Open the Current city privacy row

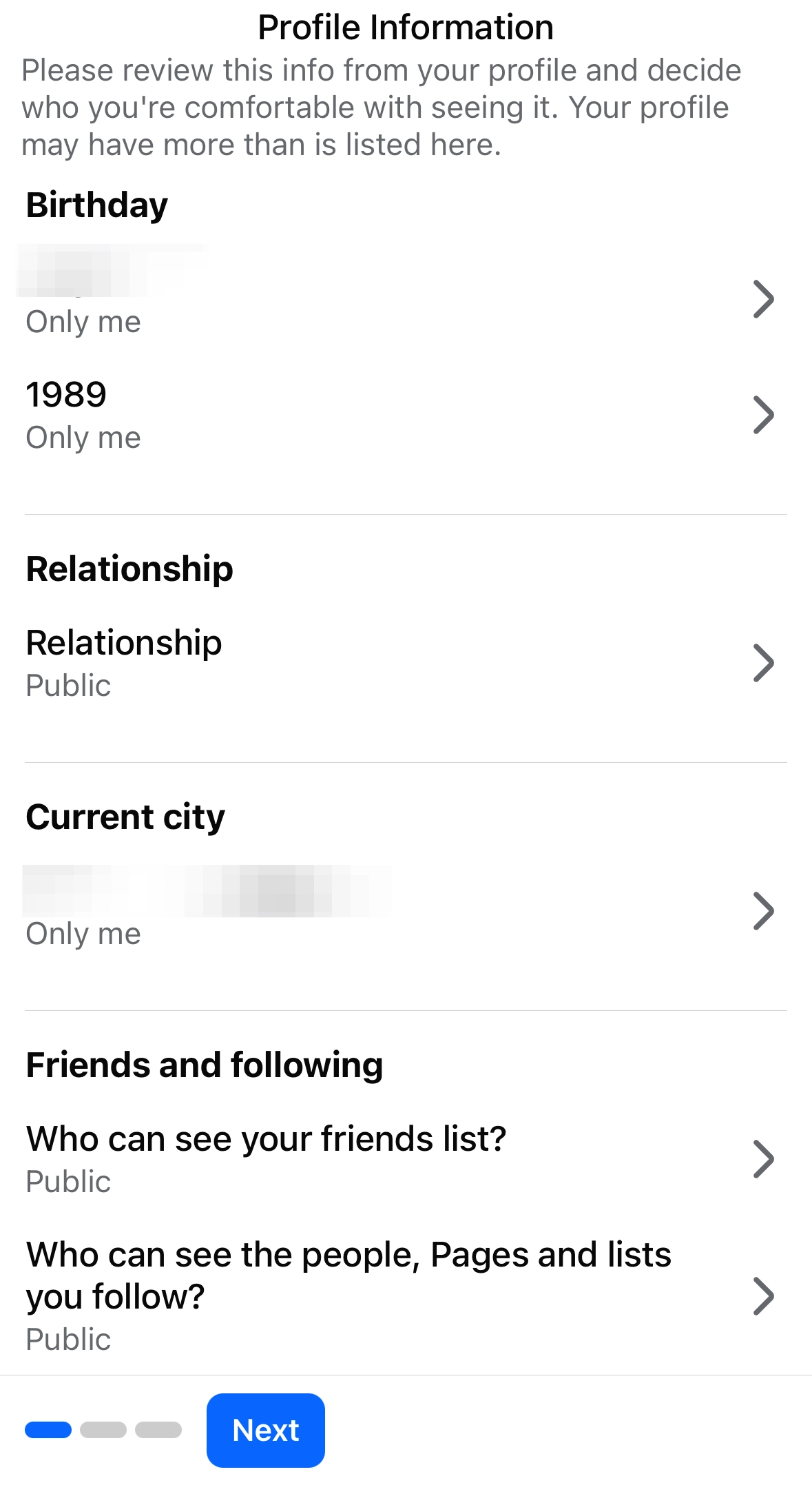point(405,911)
